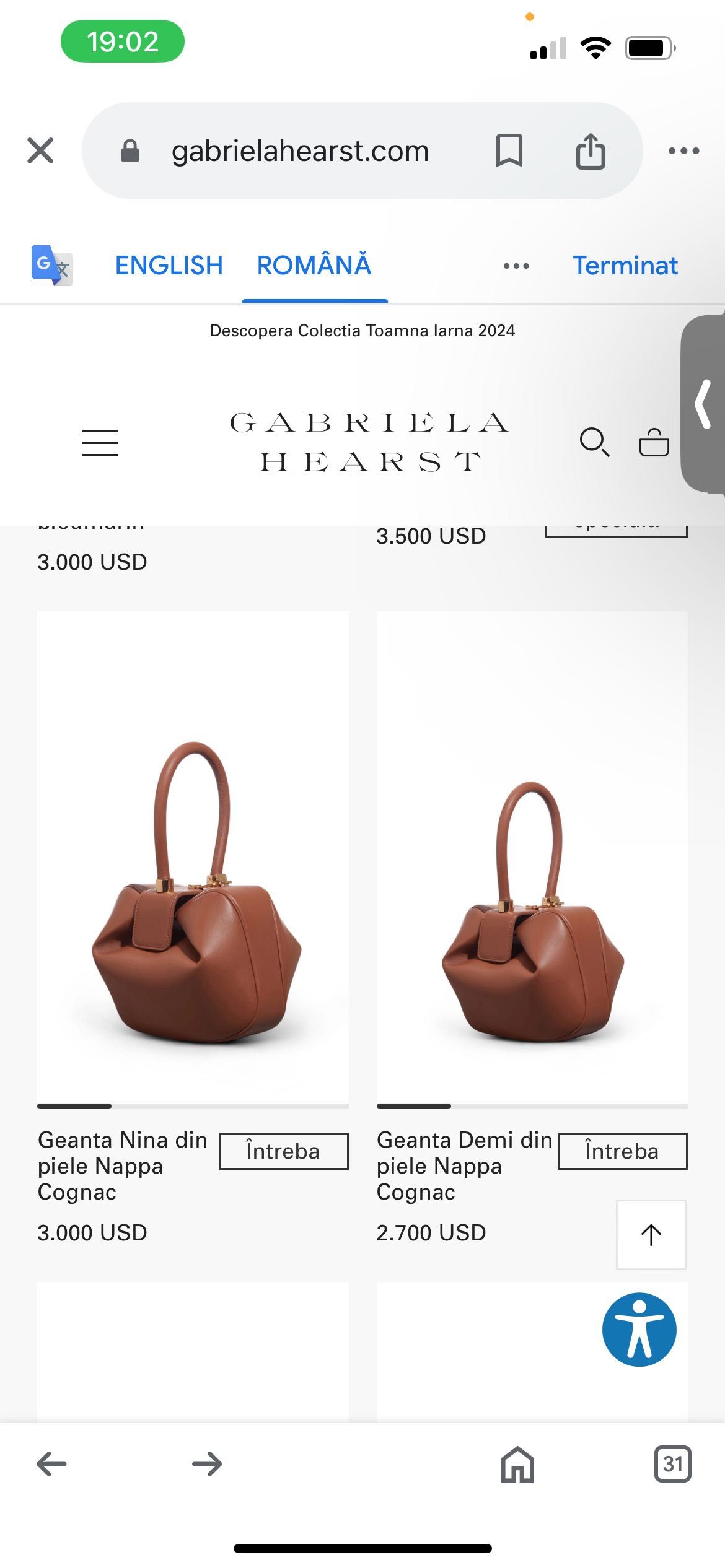This screenshot has height=1568, width=725.
Task: Open the browser tabs switcher showing 31
Action: [x=672, y=1464]
